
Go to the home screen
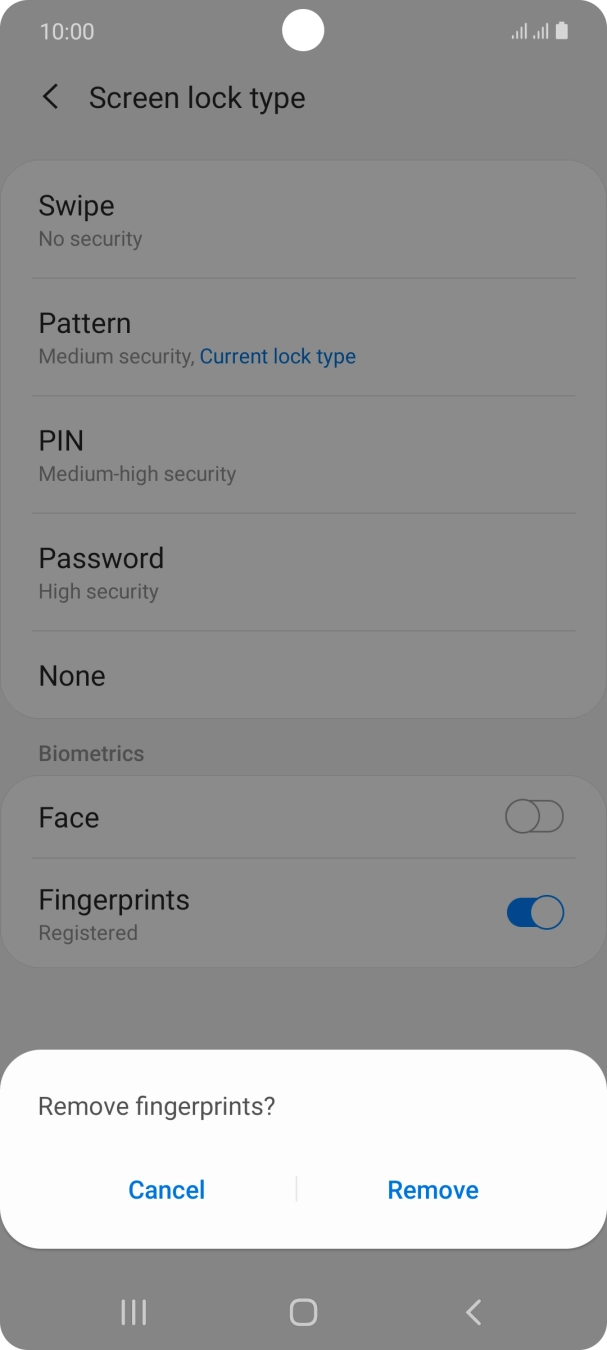[303, 1312]
